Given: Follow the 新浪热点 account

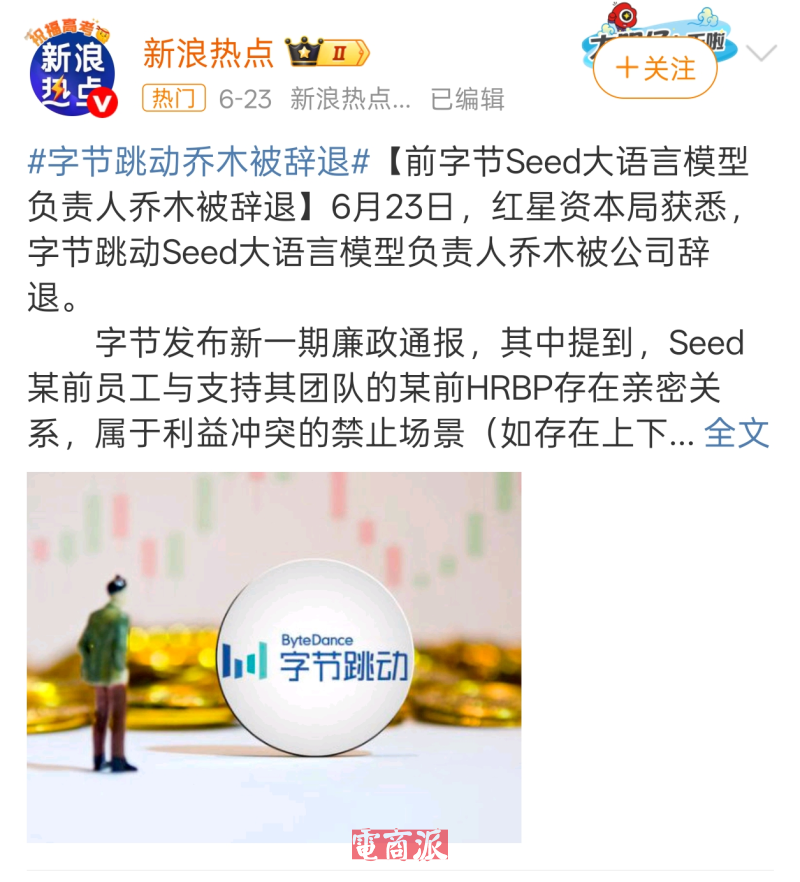Looking at the screenshot, I should pyautogui.click(x=655, y=69).
